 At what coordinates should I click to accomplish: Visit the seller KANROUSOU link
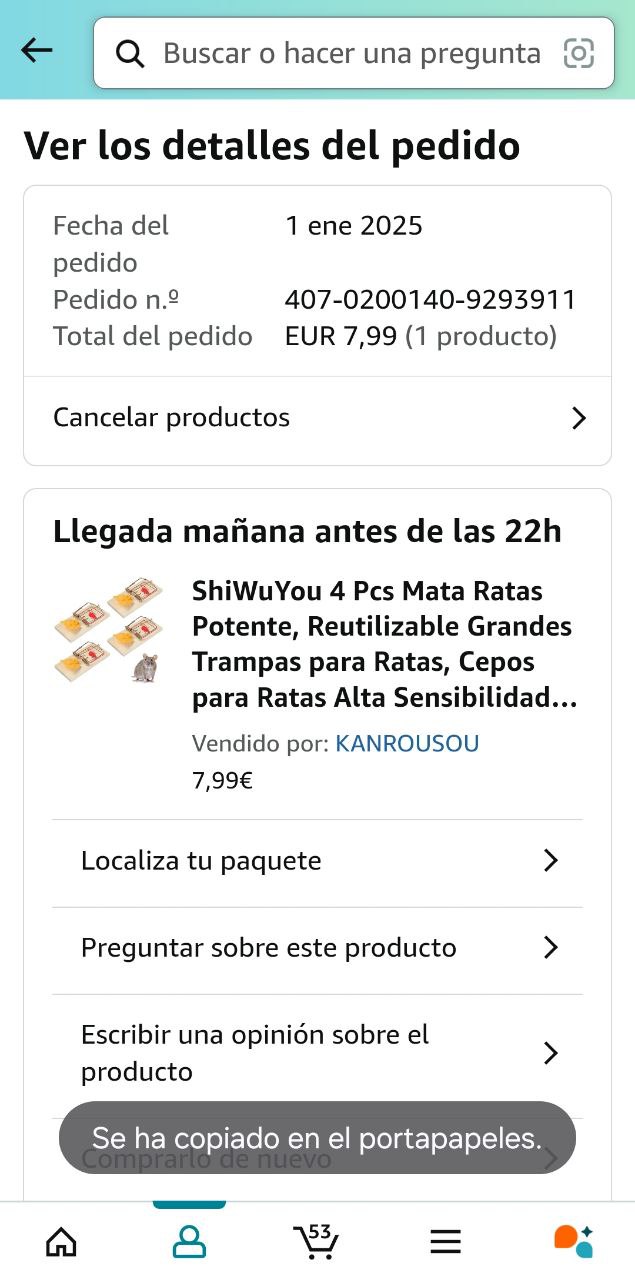(407, 744)
